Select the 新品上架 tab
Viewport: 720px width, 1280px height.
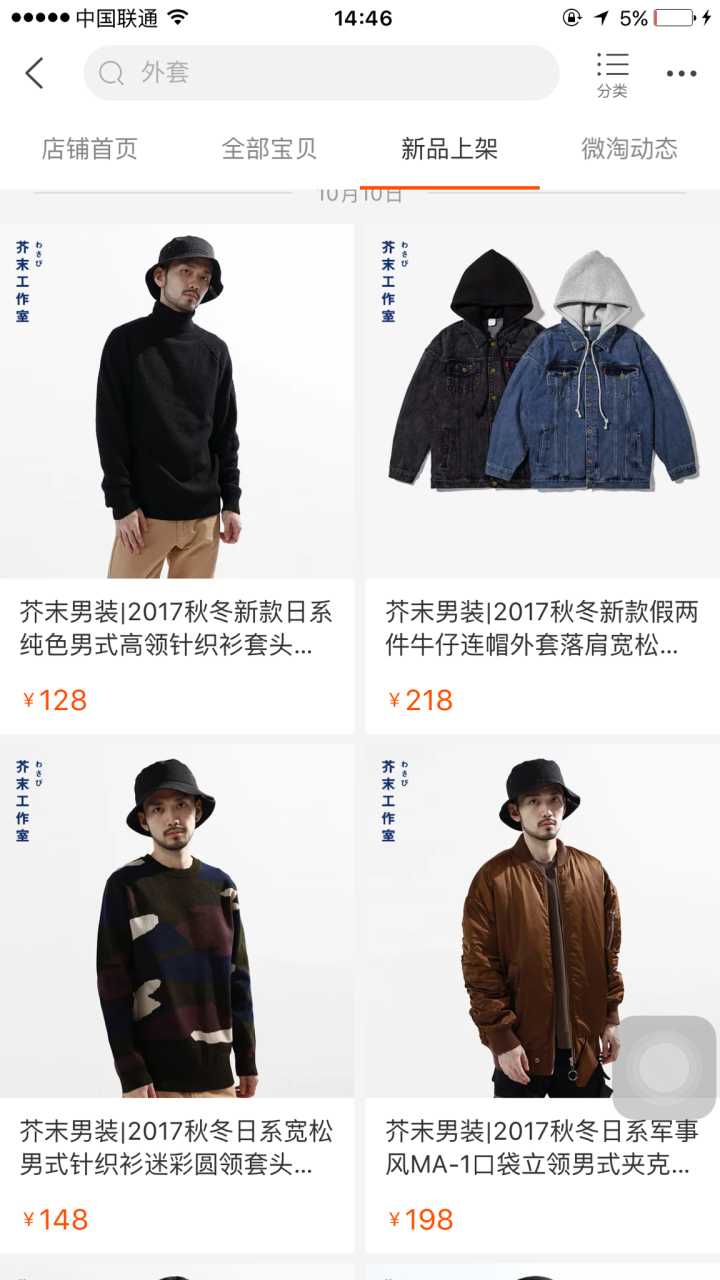pos(449,149)
